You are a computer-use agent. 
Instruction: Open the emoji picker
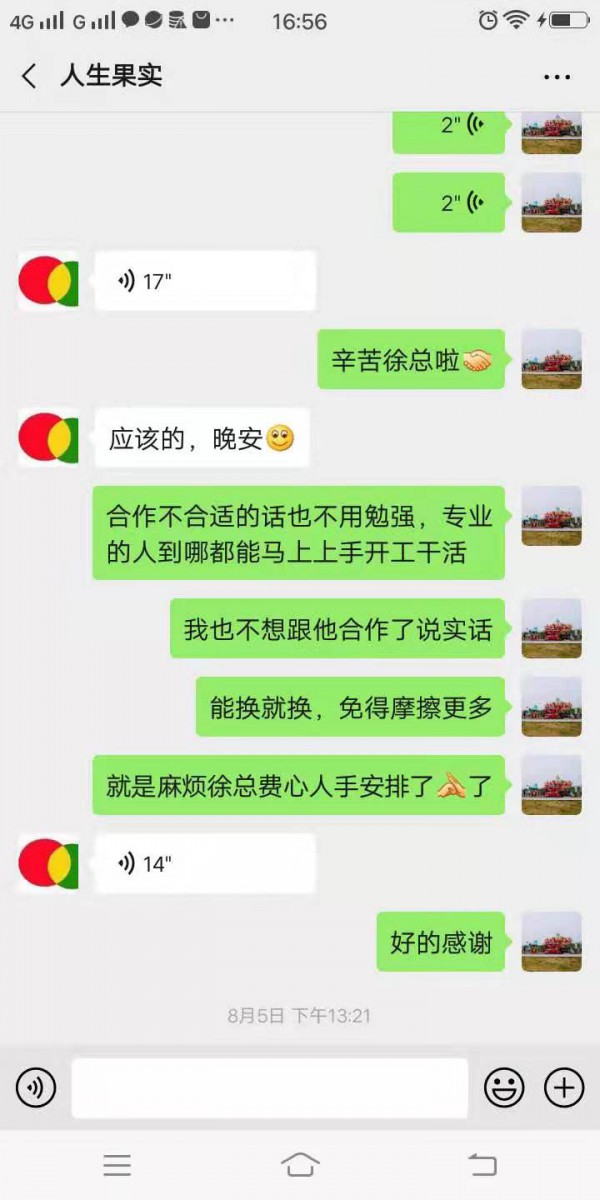coord(504,1087)
